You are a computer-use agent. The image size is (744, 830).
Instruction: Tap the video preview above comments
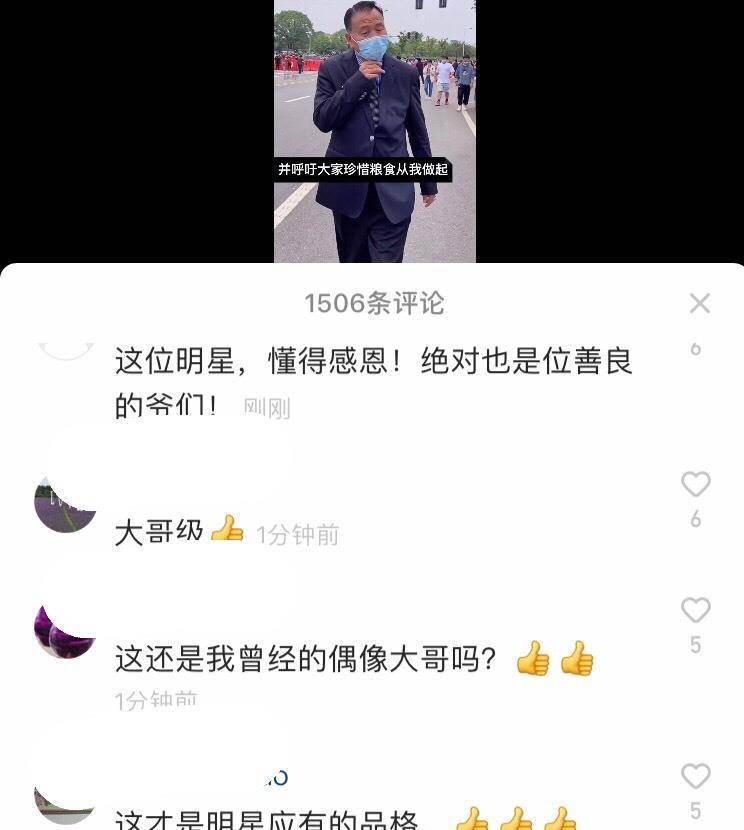coord(374,131)
